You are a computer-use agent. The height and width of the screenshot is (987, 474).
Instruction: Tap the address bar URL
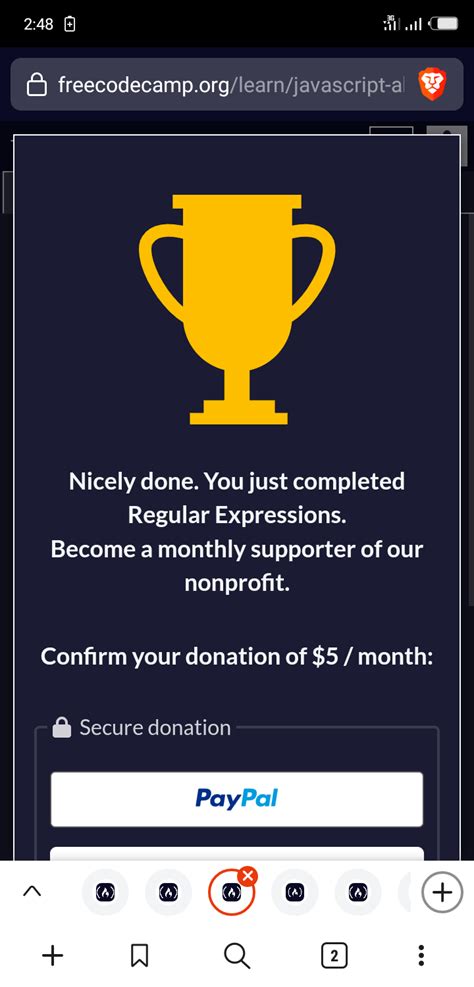coord(231,84)
